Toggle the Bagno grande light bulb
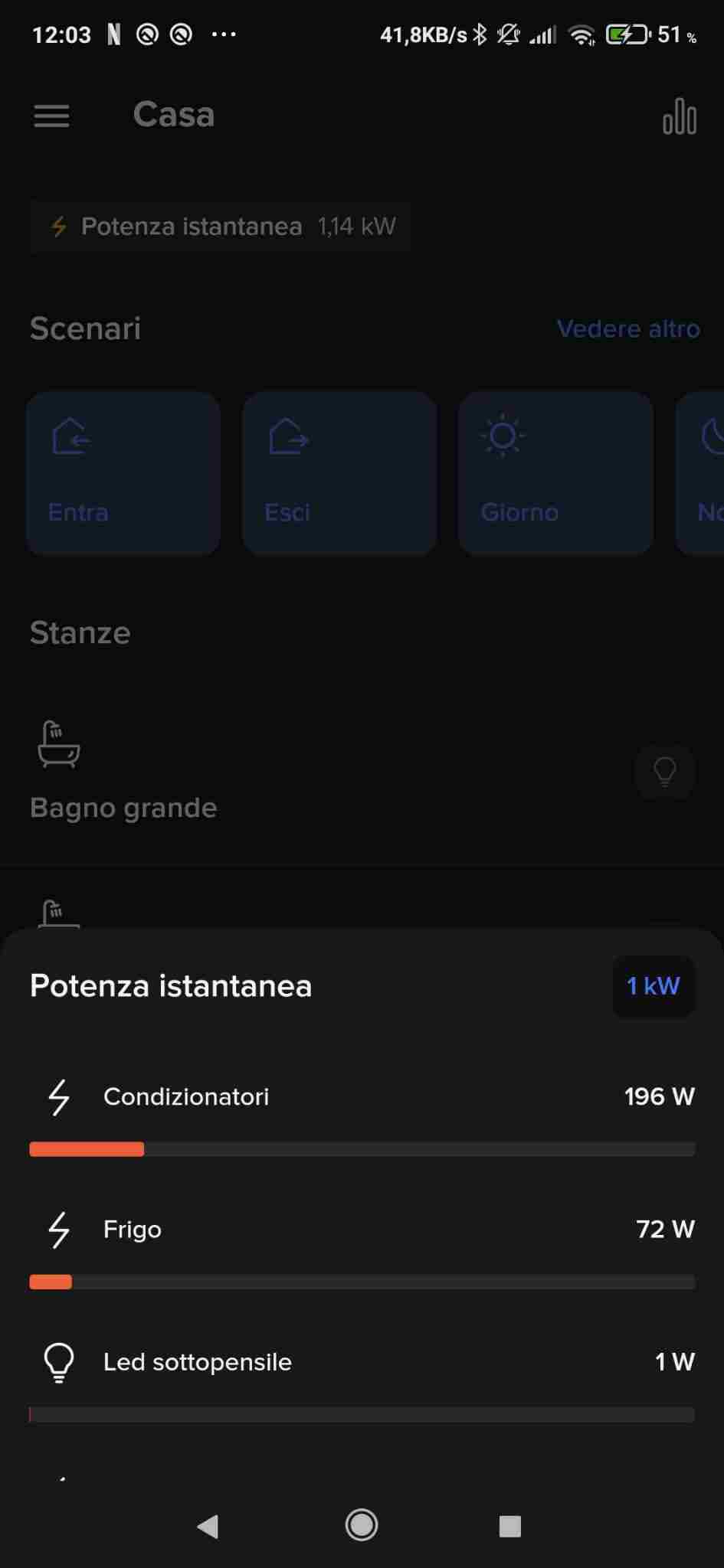724x1568 pixels. click(665, 772)
